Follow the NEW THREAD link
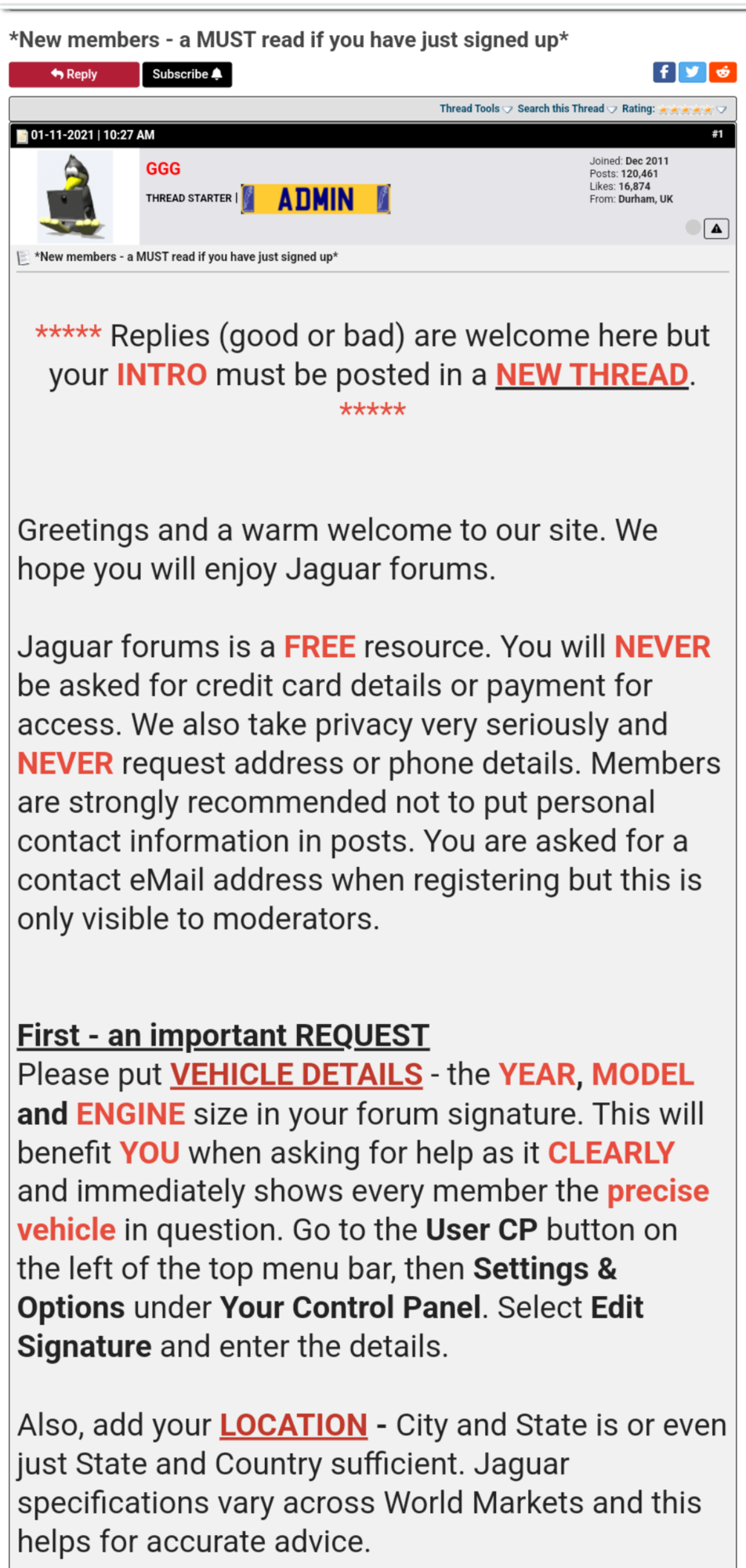The image size is (746, 1568). [592, 375]
